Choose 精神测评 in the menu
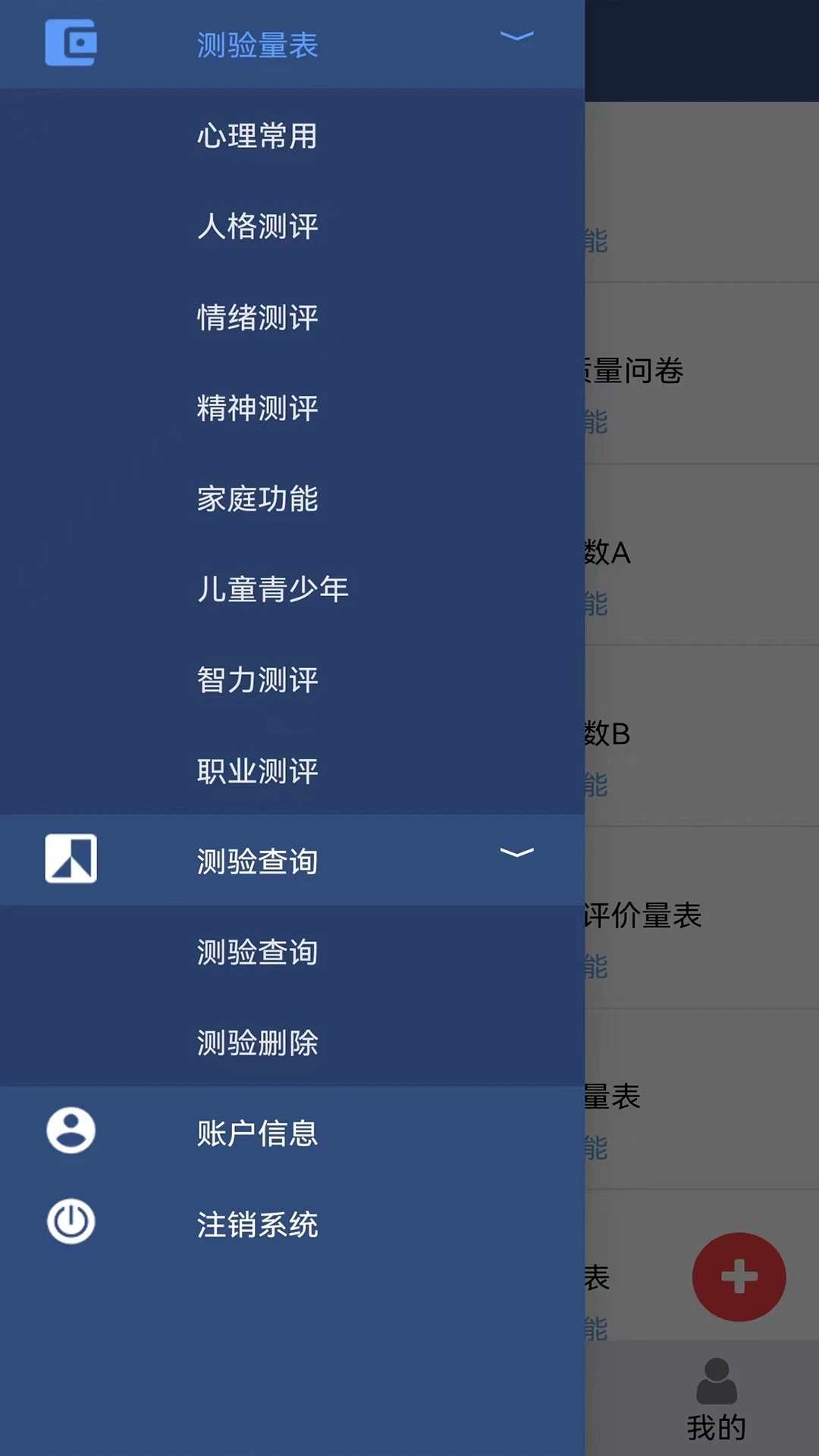This screenshot has height=1456, width=819. pyautogui.click(x=257, y=408)
